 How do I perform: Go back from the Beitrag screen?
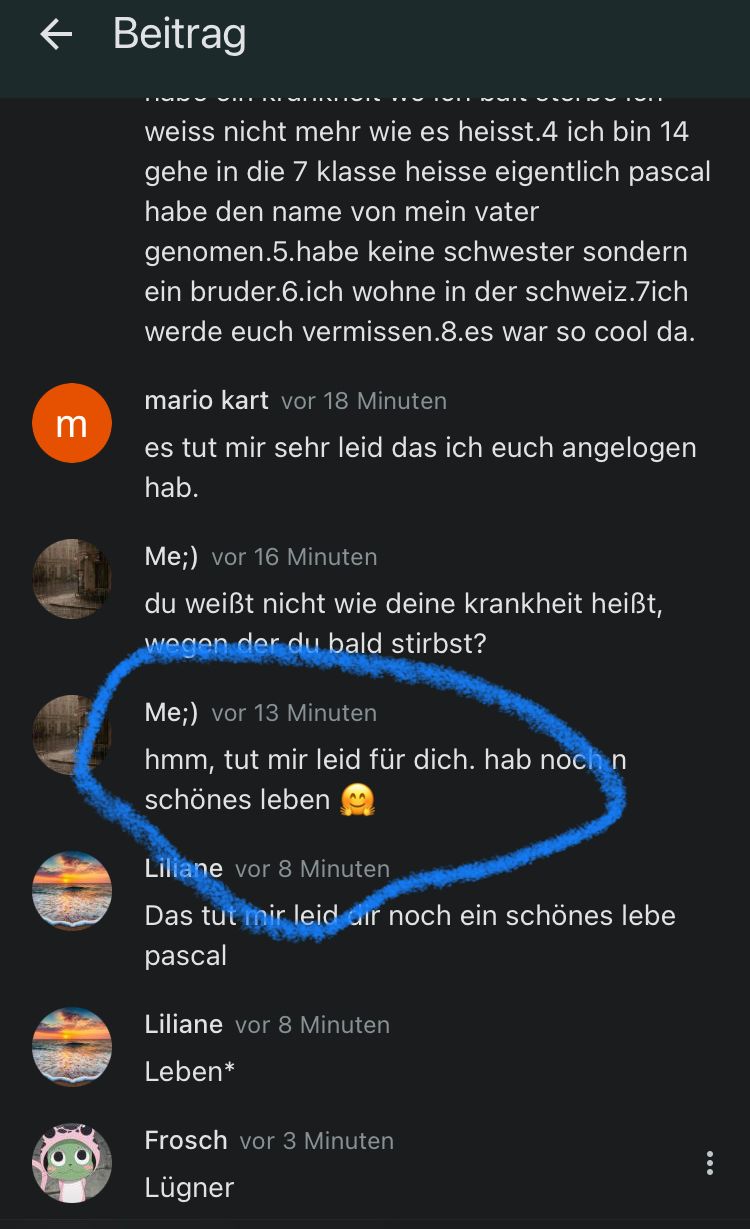pyautogui.click(x=56, y=35)
